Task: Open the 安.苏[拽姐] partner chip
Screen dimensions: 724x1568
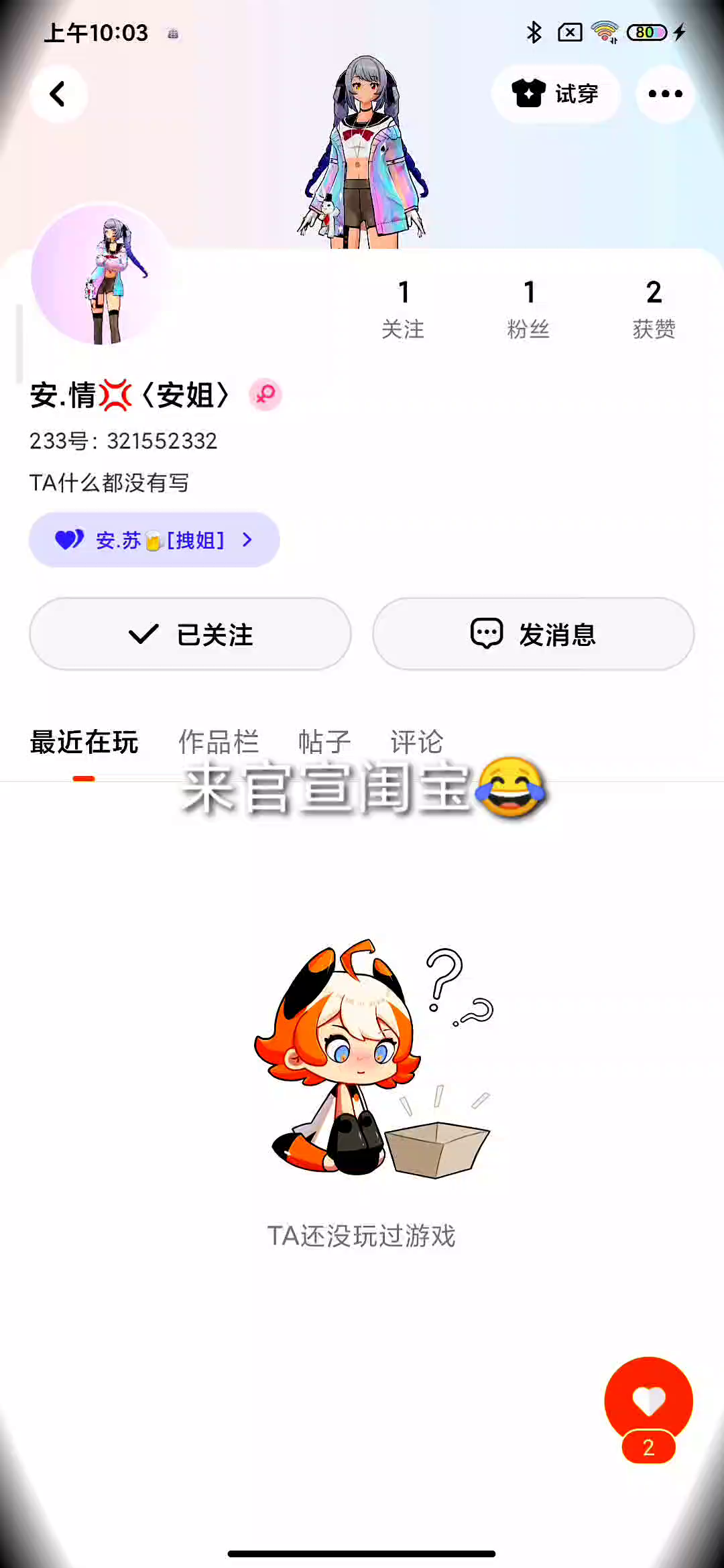Action: point(154,540)
